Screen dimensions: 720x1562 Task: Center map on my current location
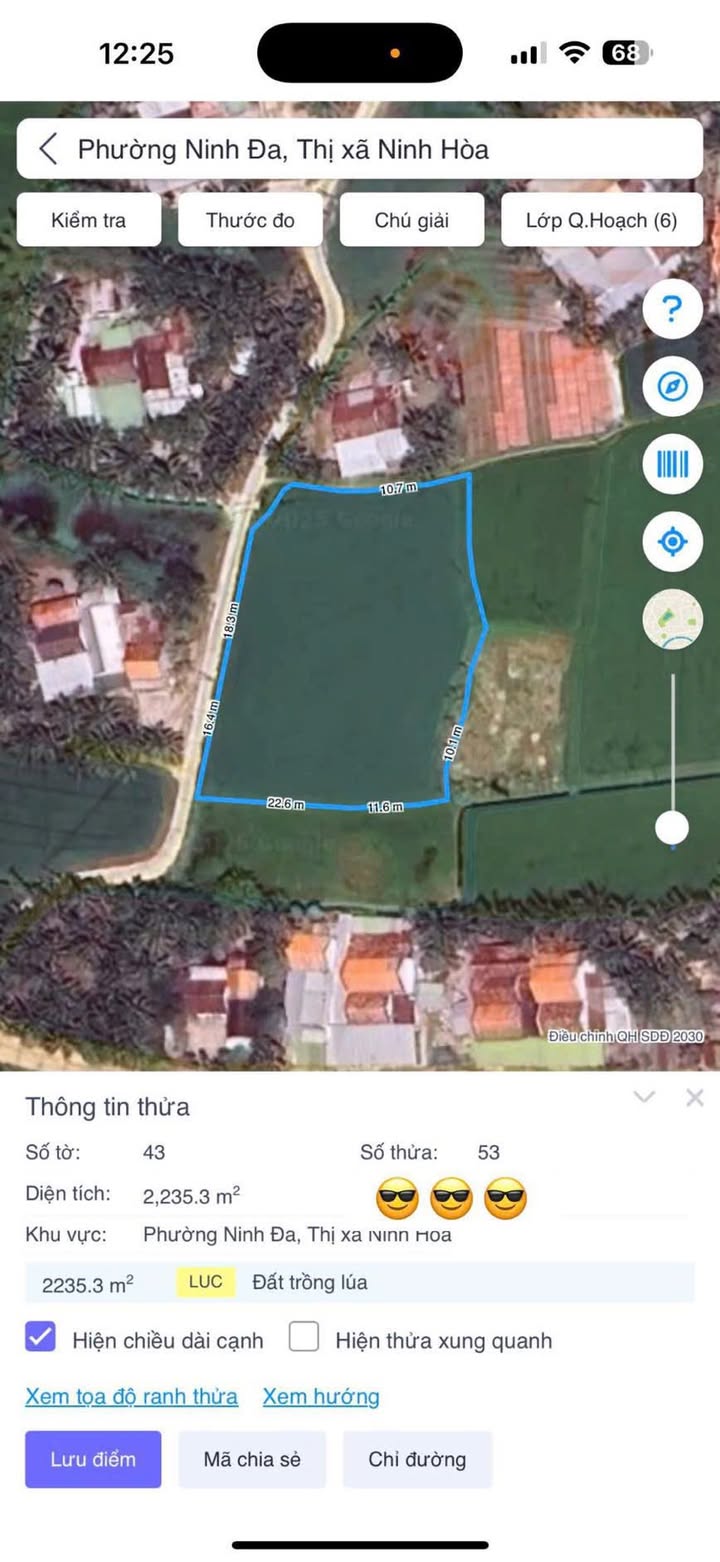672,543
